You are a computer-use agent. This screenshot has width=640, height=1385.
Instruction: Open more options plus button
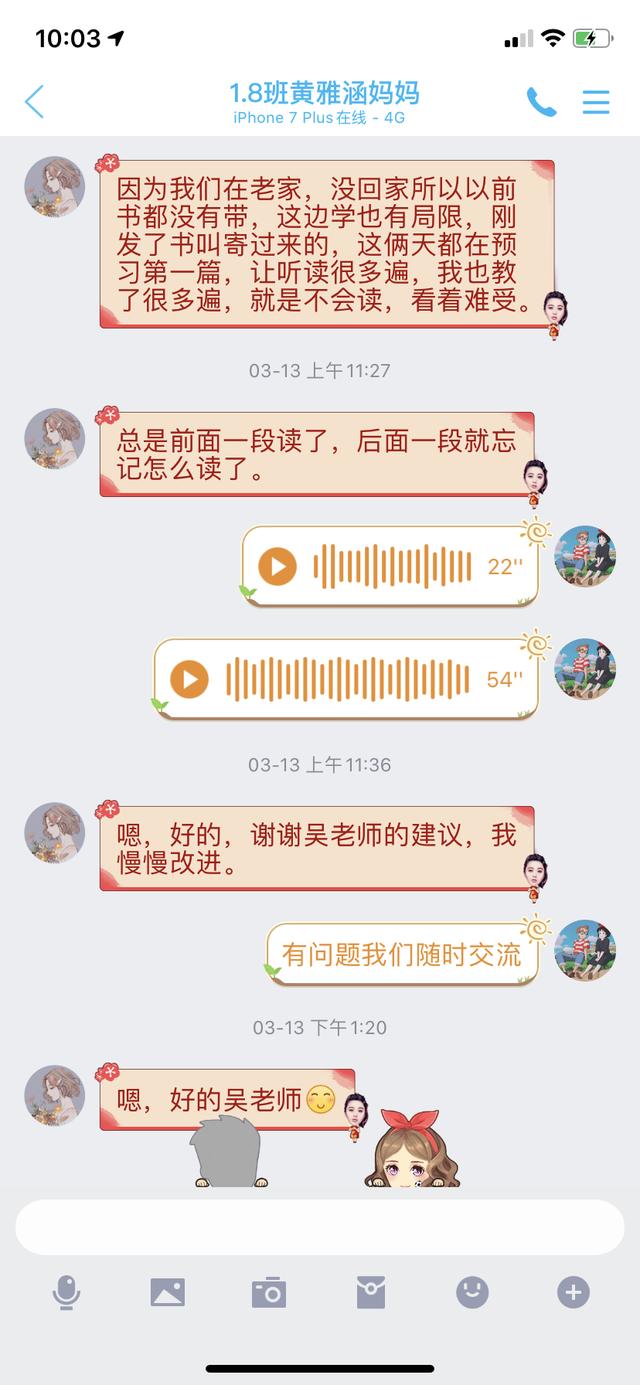573,1292
